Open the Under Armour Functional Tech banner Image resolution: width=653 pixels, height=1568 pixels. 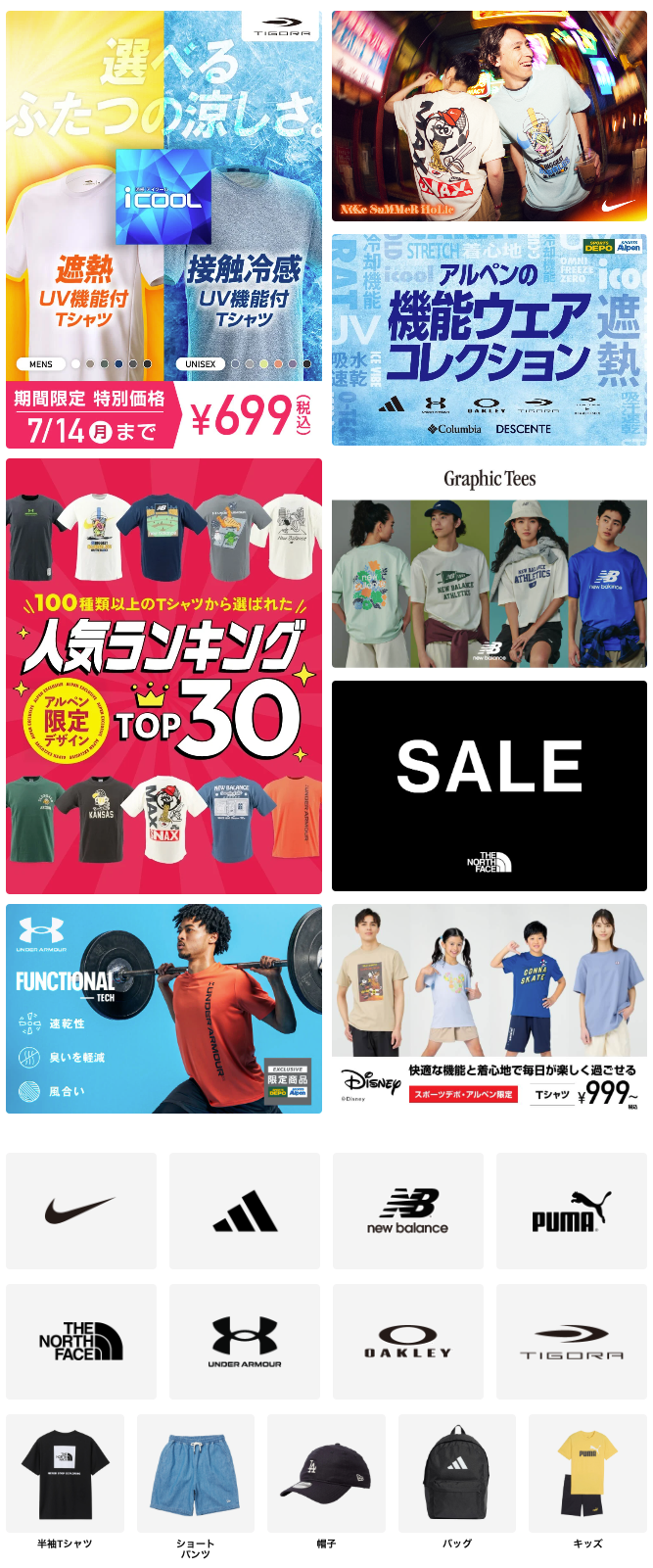[x=163, y=1009]
